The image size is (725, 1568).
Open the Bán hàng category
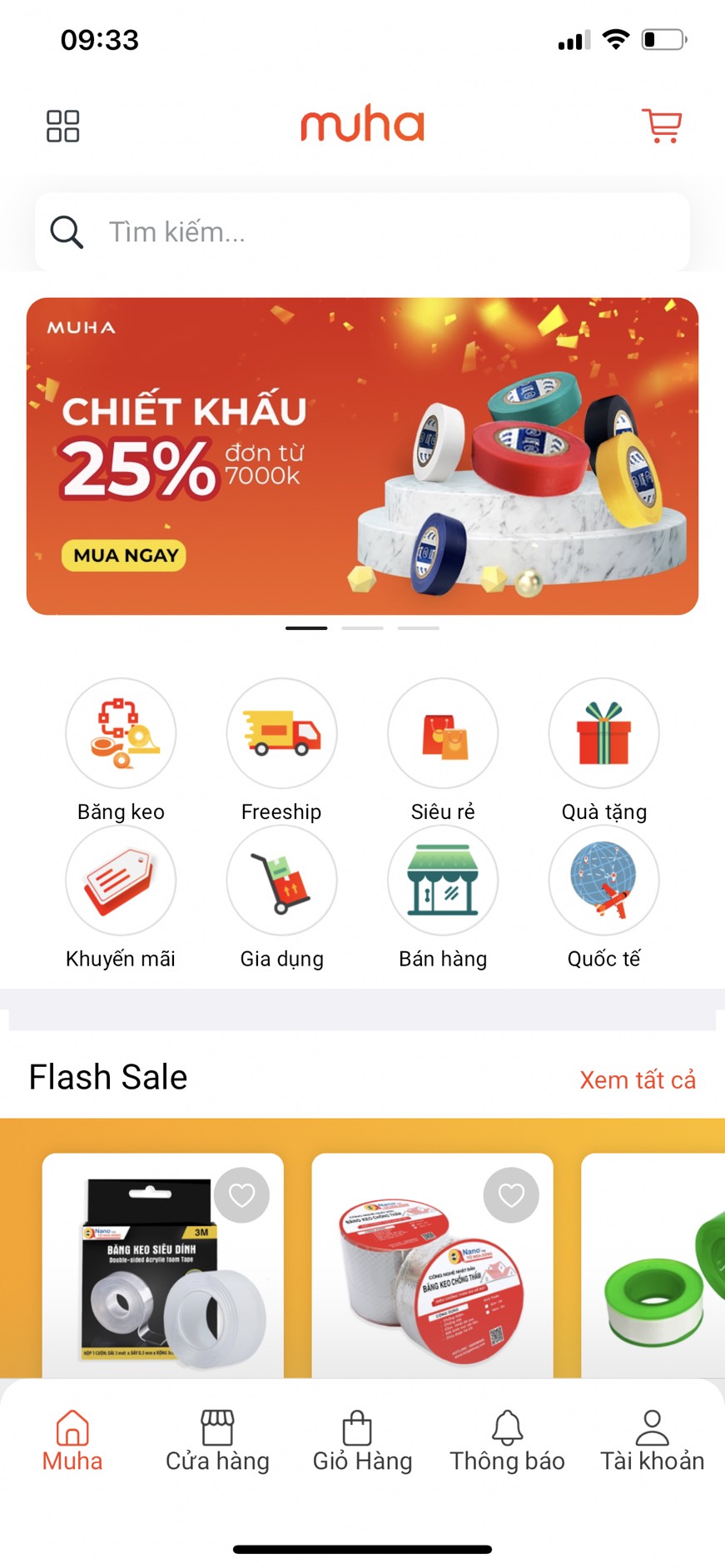pos(443,881)
